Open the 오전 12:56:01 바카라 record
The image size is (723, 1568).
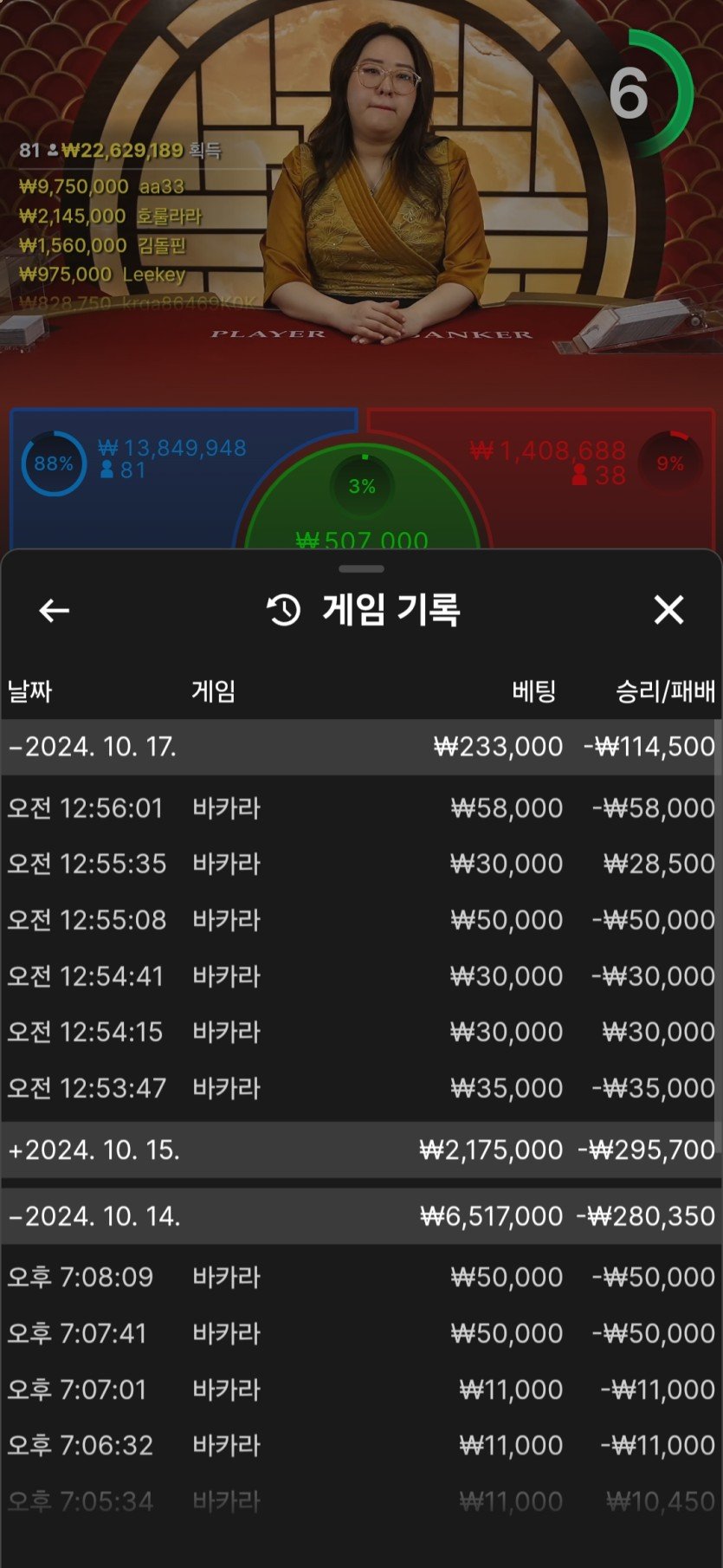pyautogui.click(x=360, y=808)
